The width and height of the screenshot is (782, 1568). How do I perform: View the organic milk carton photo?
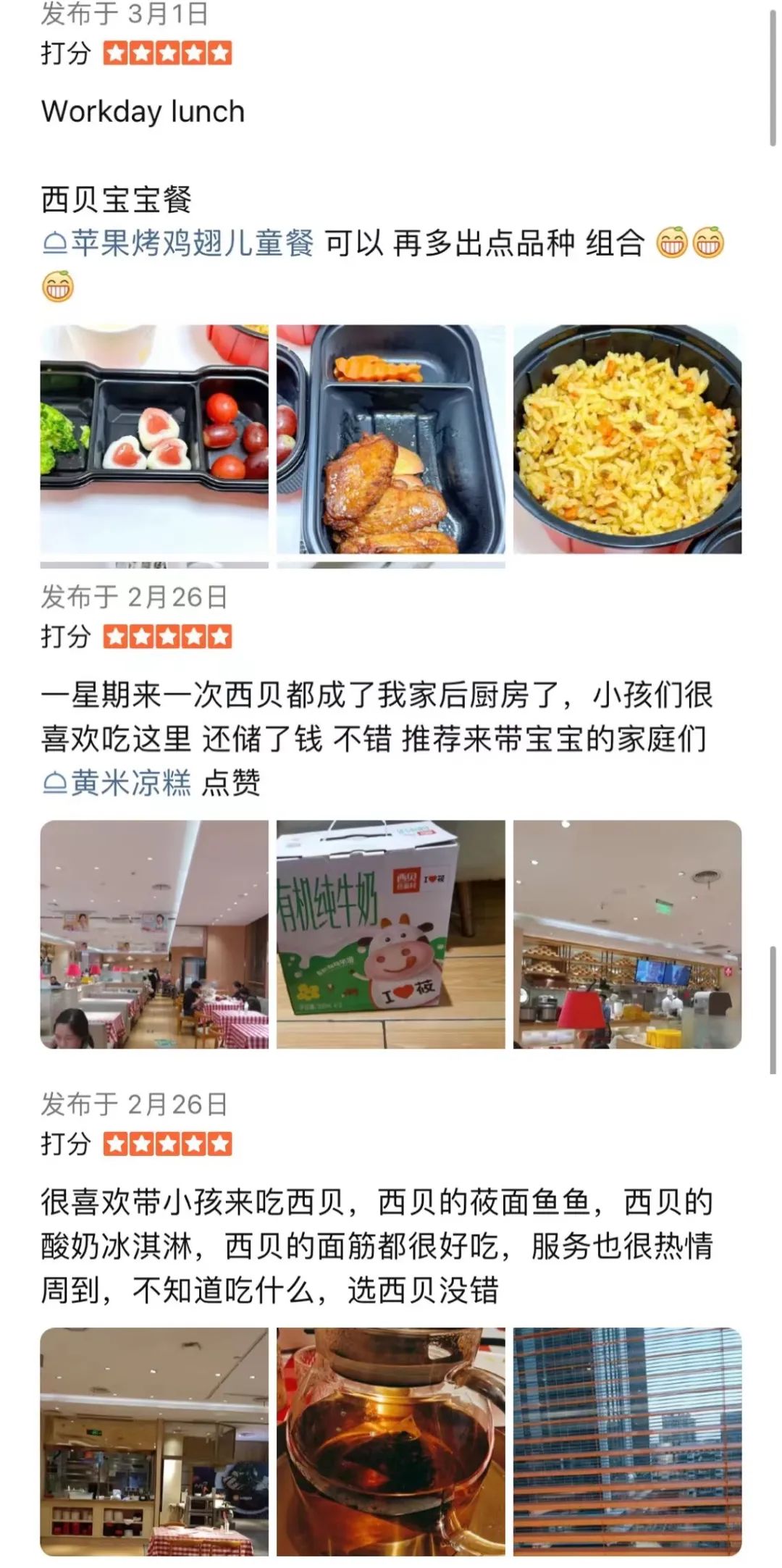pyautogui.click(x=392, y=934)
